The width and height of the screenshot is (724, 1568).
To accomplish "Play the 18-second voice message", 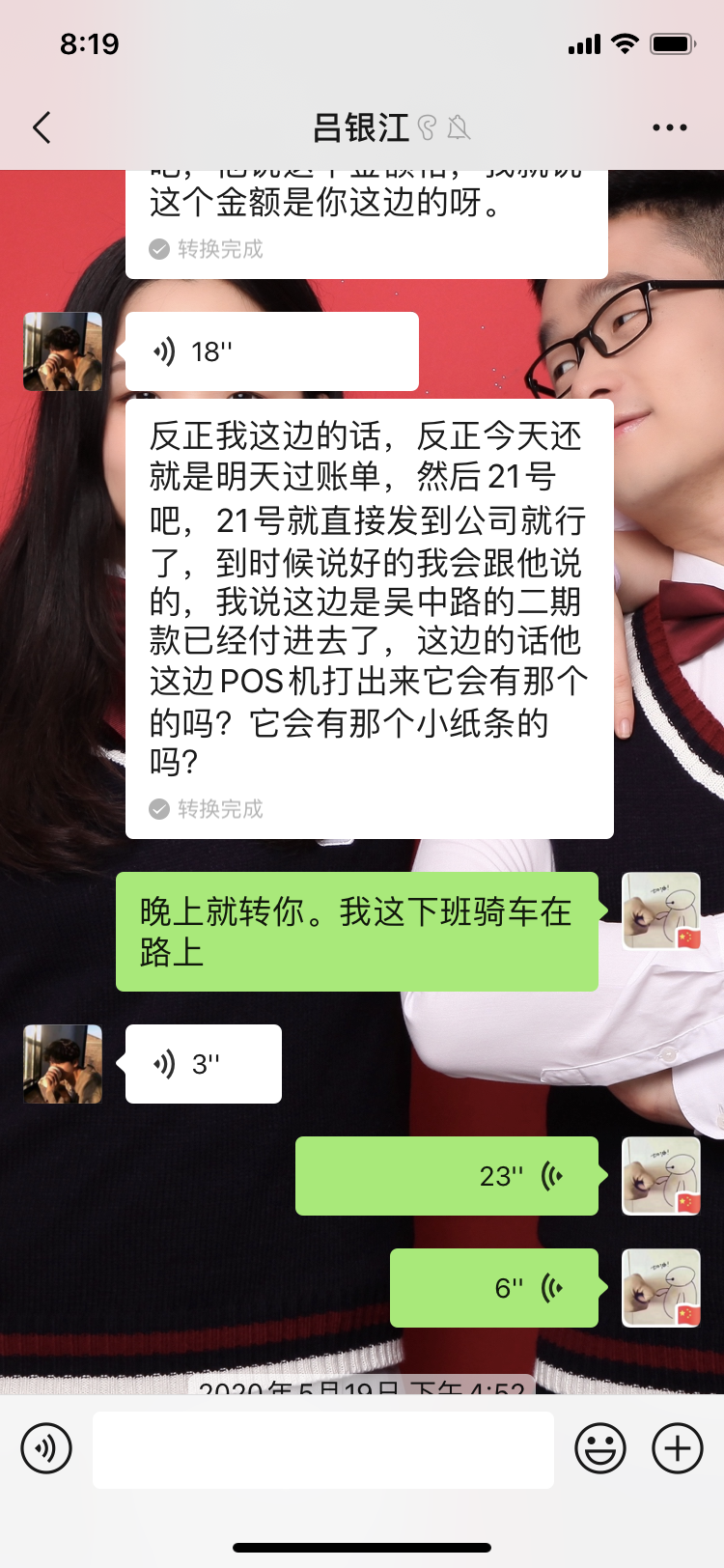I will (x=271, y=351).
